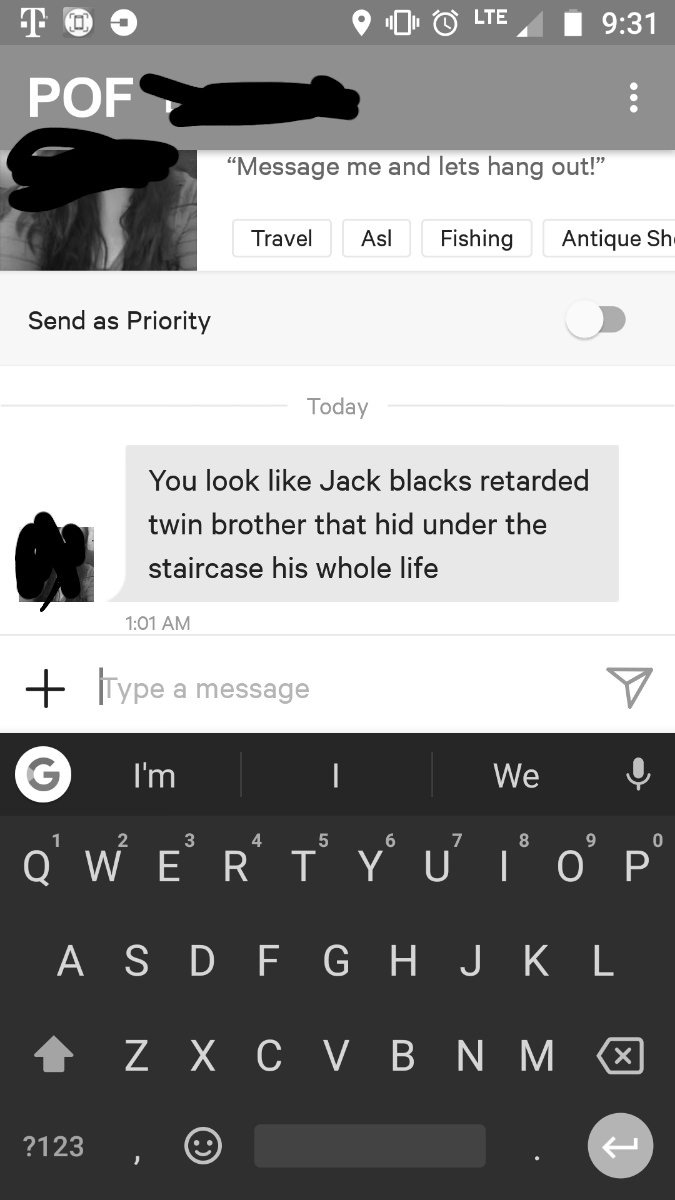Select the Travel interest chip
The height and width of the screenshot is (1200, 675).
click(281, 238)
